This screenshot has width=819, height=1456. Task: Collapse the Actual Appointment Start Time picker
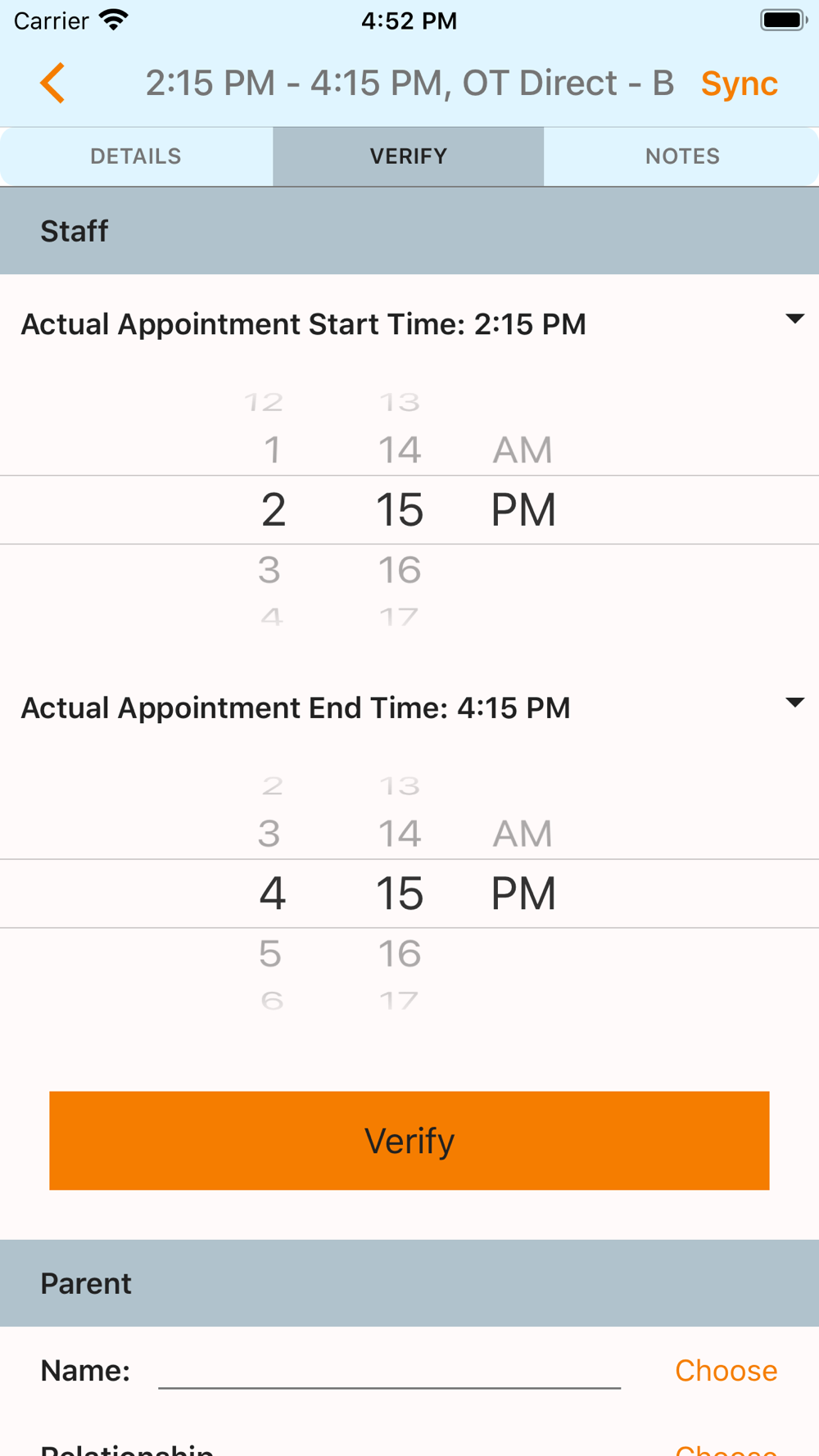point(794,319)
